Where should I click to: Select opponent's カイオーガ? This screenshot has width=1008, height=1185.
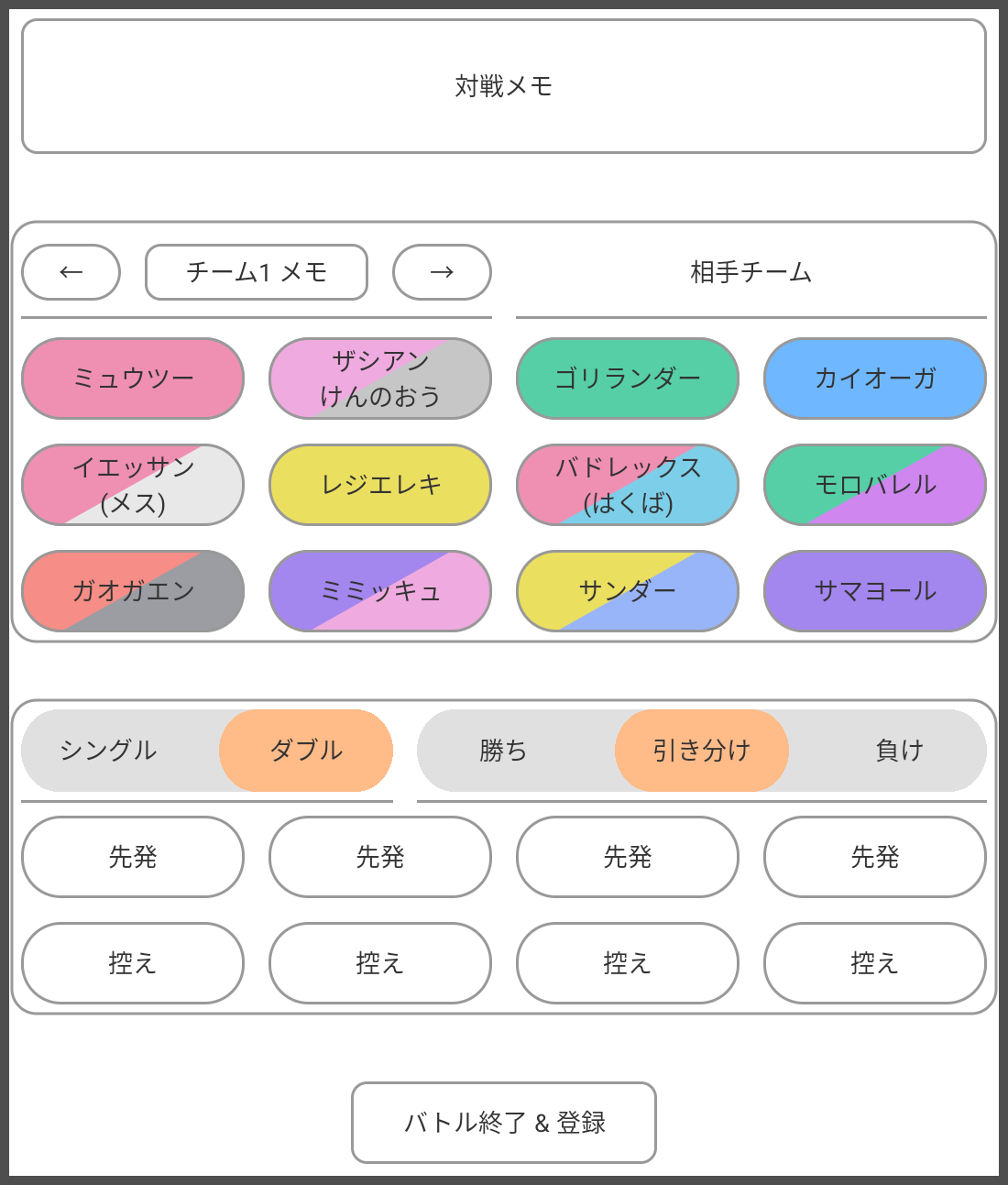click(875, 379)
